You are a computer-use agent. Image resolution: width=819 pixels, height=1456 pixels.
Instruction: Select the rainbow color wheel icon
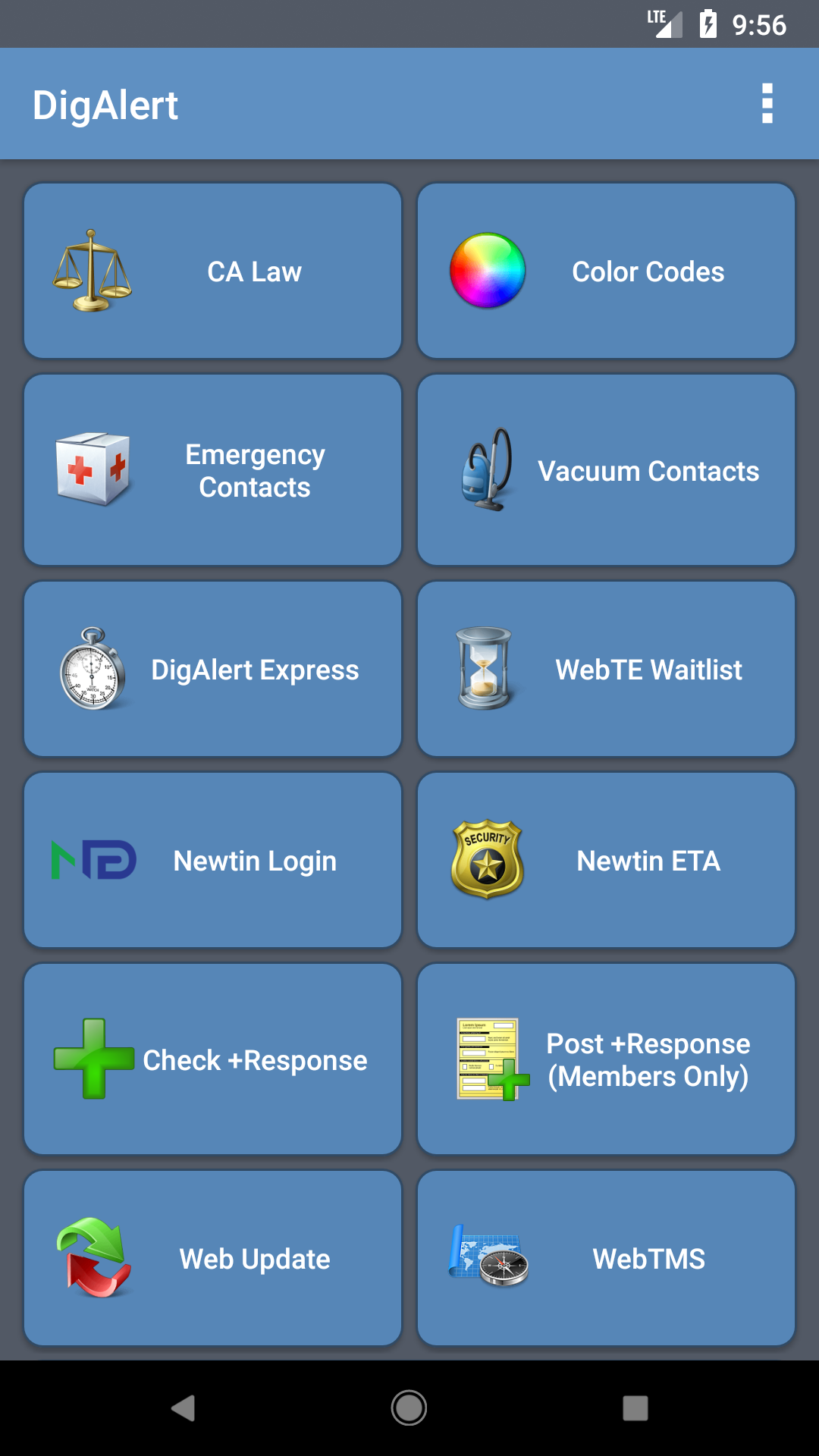488,271
